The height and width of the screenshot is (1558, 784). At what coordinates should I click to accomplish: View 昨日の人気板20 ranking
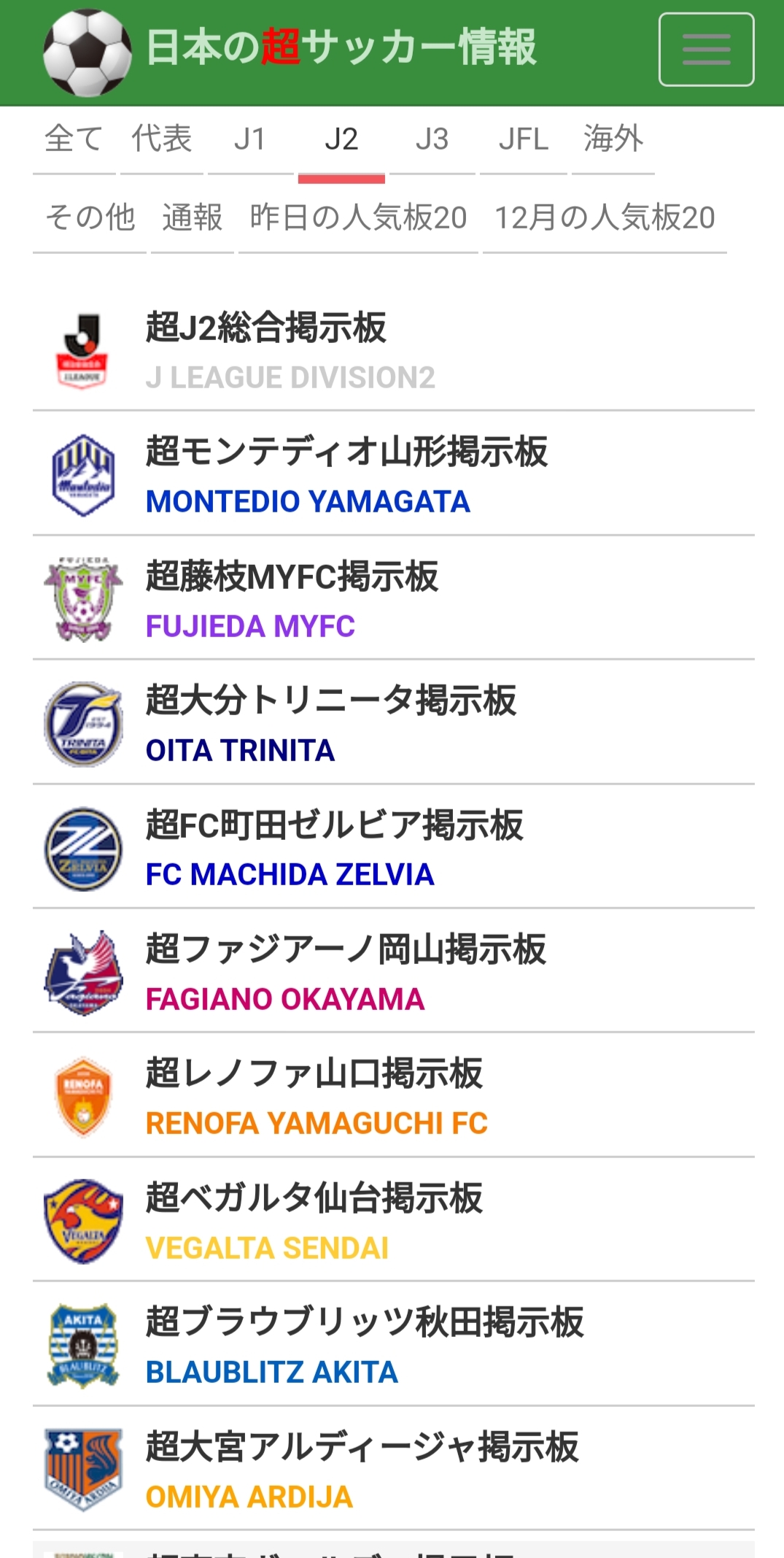[x=358, y=218]
